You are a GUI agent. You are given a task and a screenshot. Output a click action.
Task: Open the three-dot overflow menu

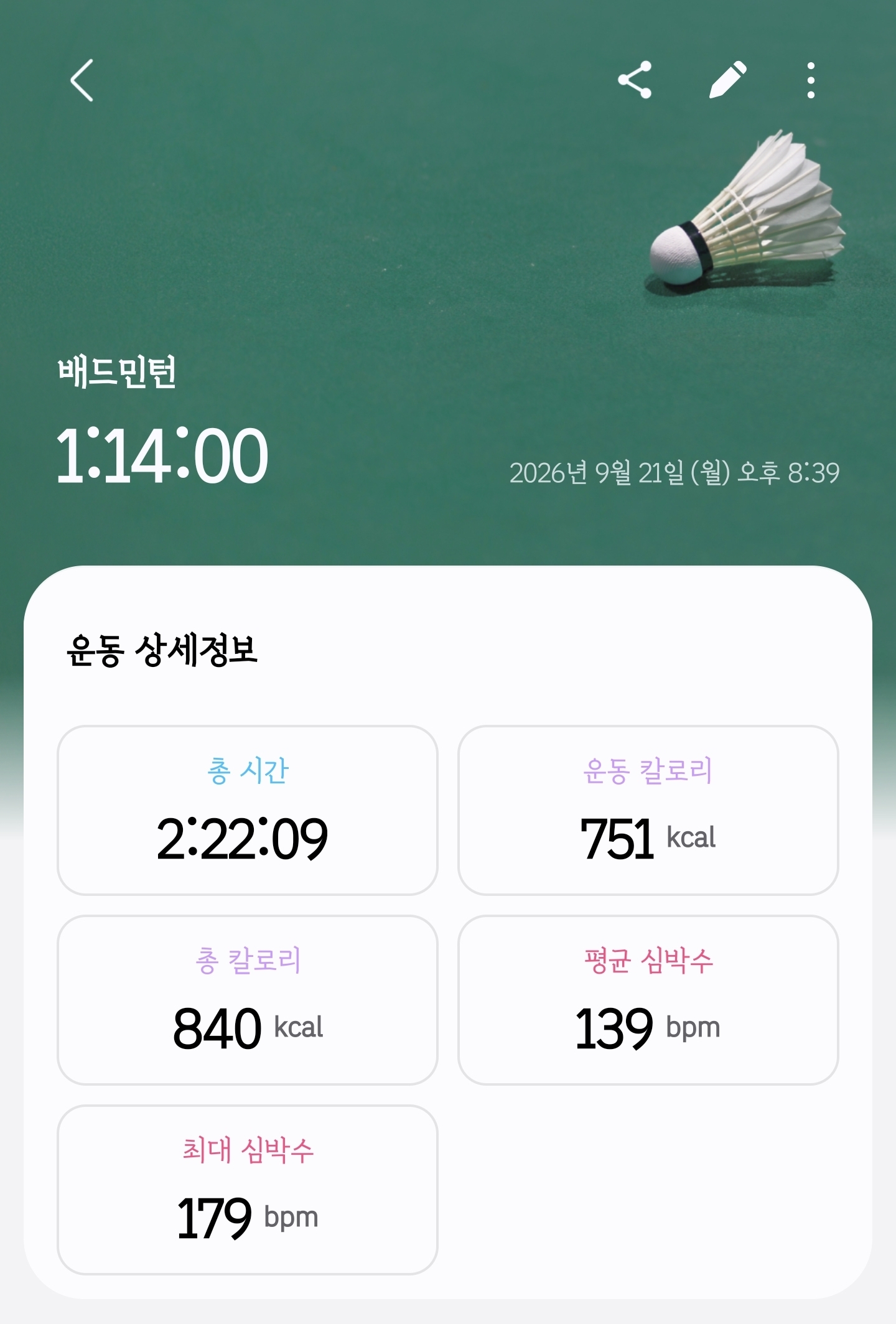point(810,80)
